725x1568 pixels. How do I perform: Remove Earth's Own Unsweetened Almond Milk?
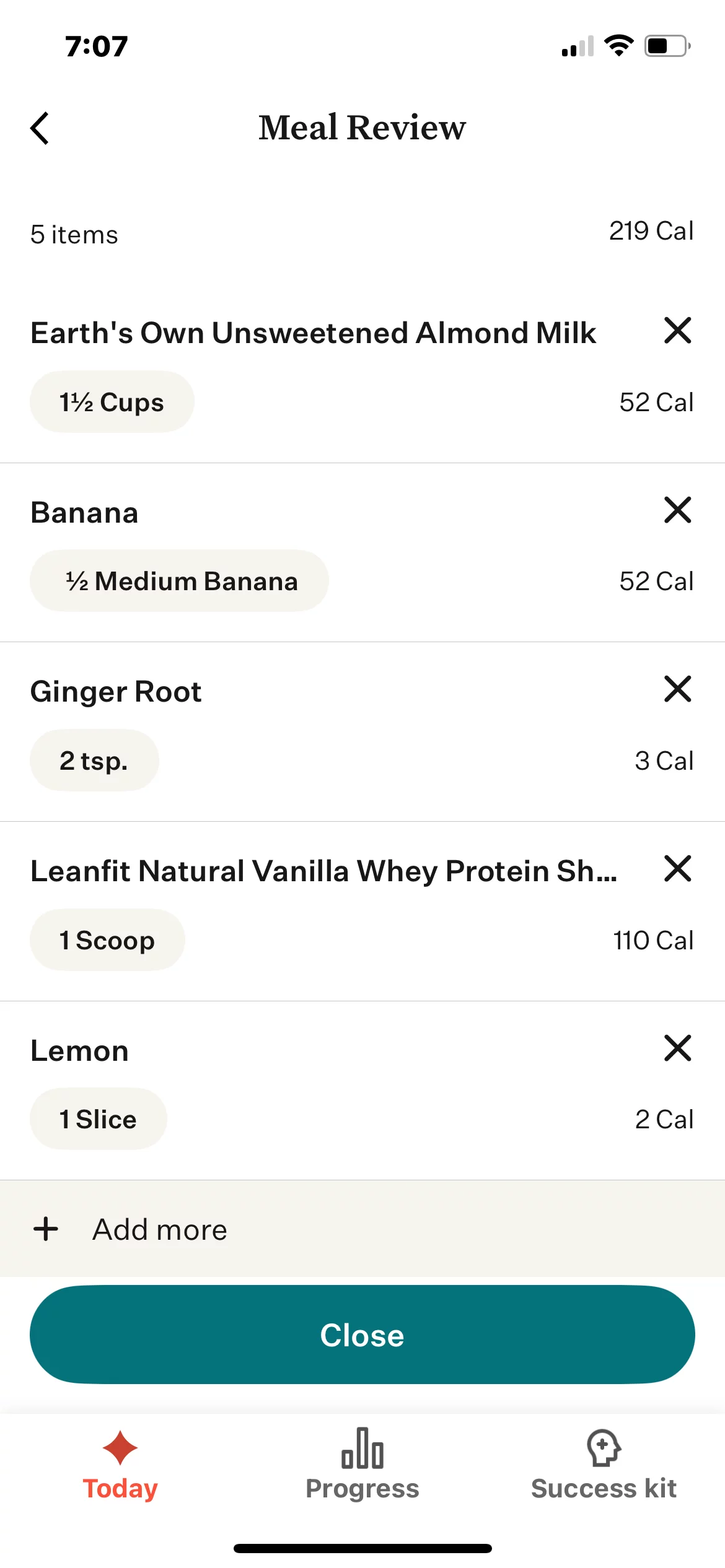pyautogui.click(x=677, y=331)
